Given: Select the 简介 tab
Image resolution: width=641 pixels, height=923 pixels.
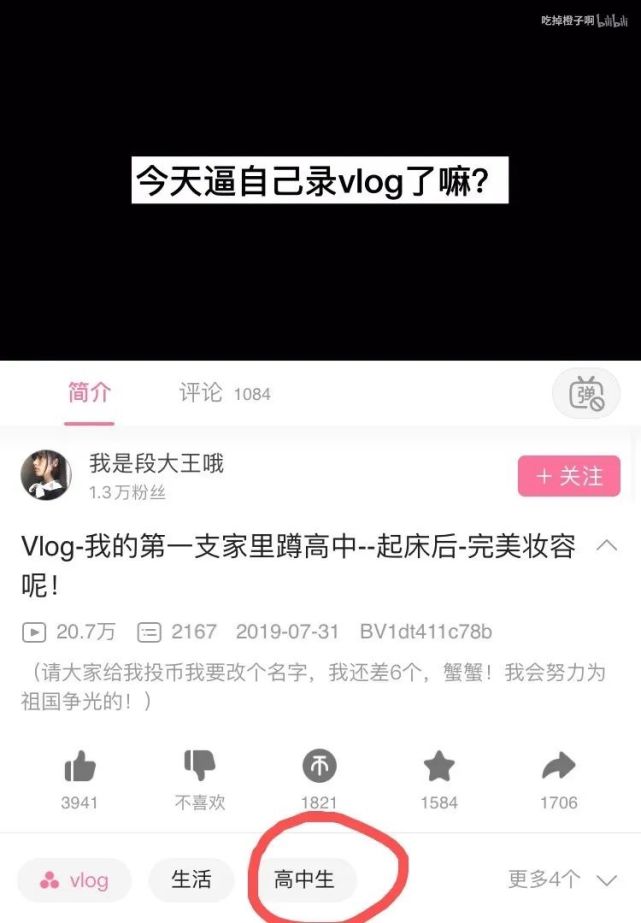Looking at the screenshot, I should pos(89,393).
